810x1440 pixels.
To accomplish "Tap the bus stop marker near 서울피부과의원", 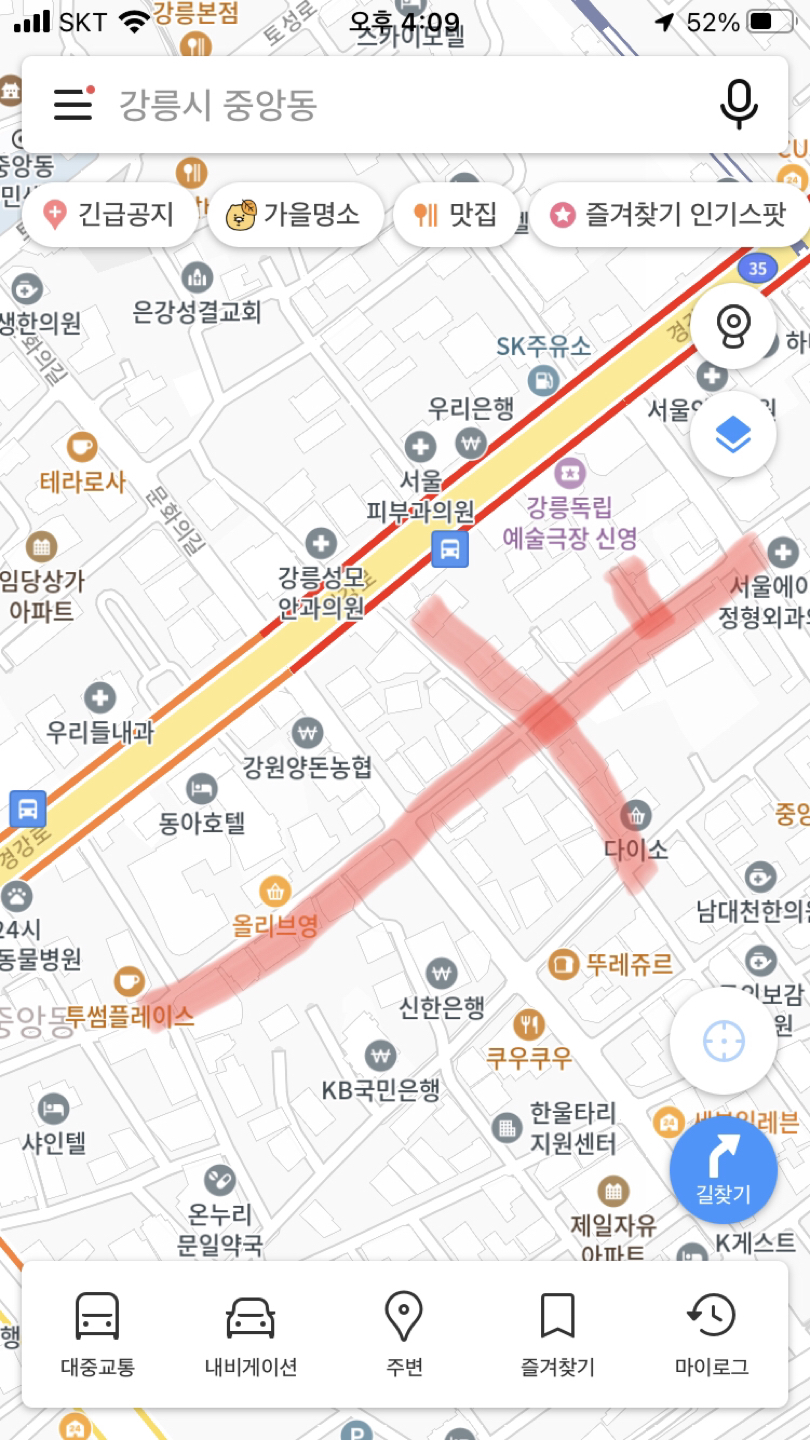I will tap(450, 548).
